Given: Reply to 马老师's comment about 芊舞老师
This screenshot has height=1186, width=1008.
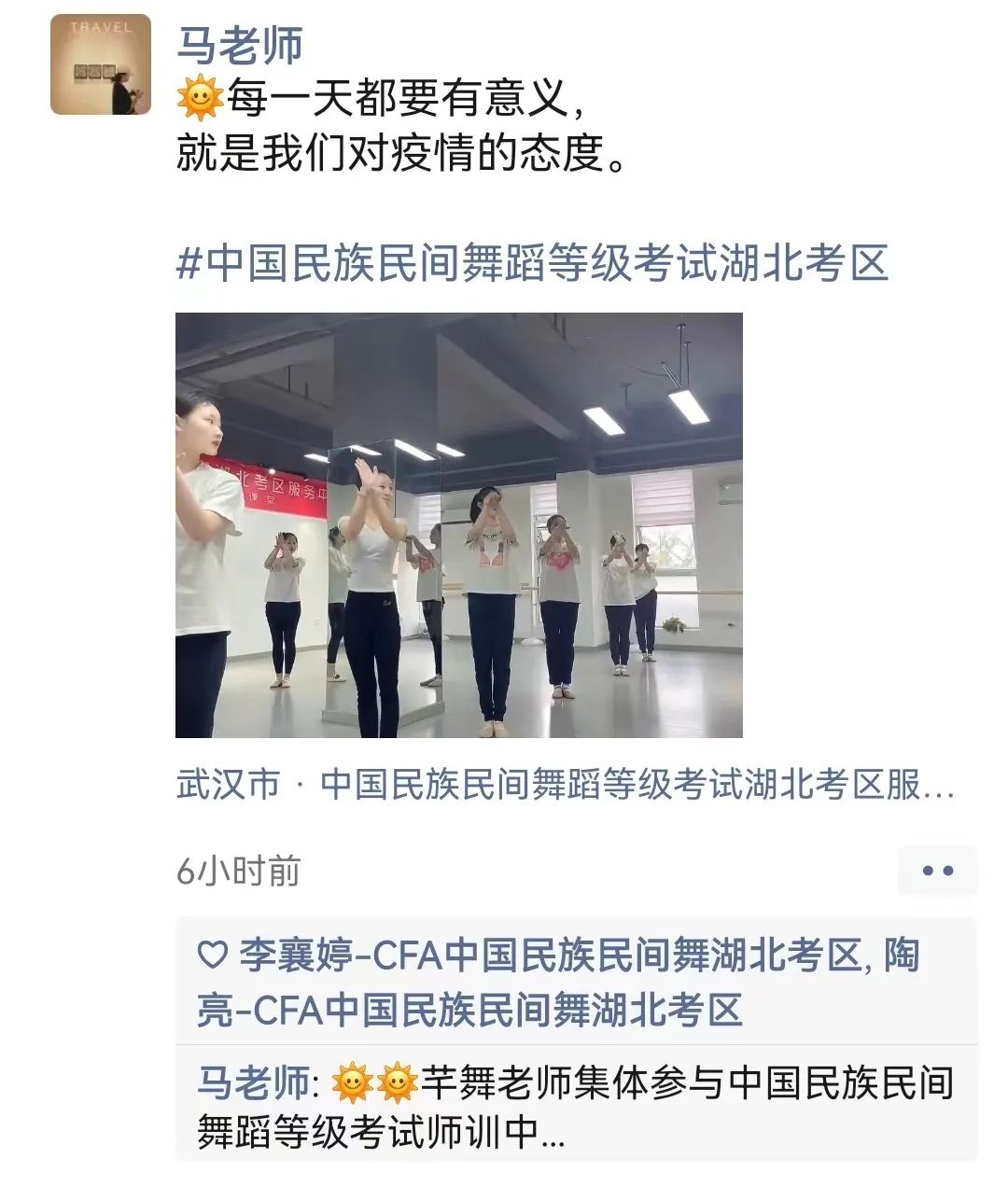Looking at the screenshot, I should [575, 1109].
